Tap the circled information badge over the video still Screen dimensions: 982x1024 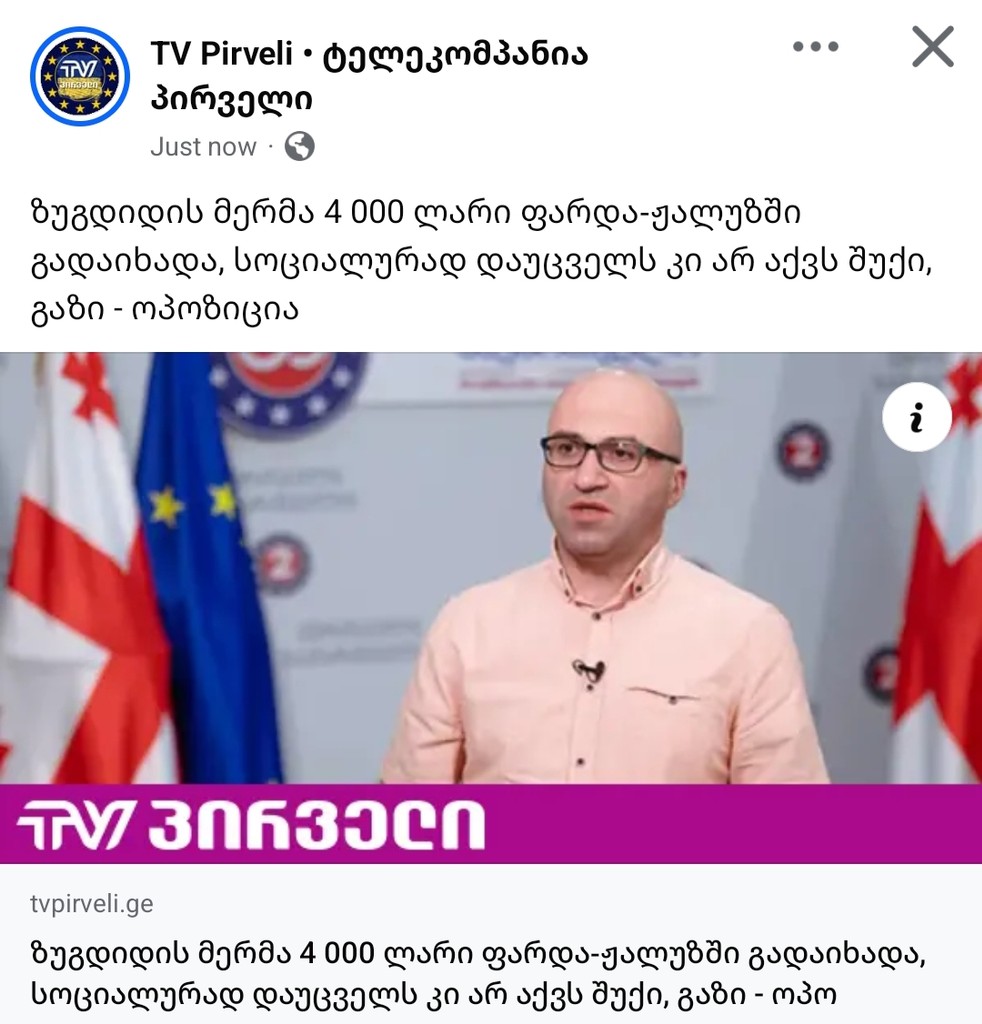coord(916,418)
